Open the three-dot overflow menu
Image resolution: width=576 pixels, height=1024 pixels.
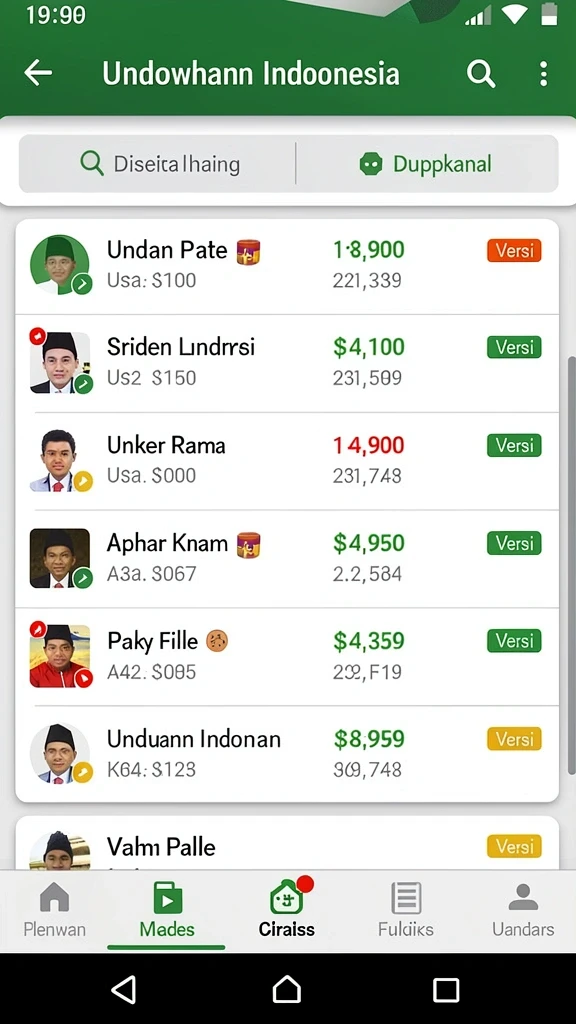tap(543, 74)
